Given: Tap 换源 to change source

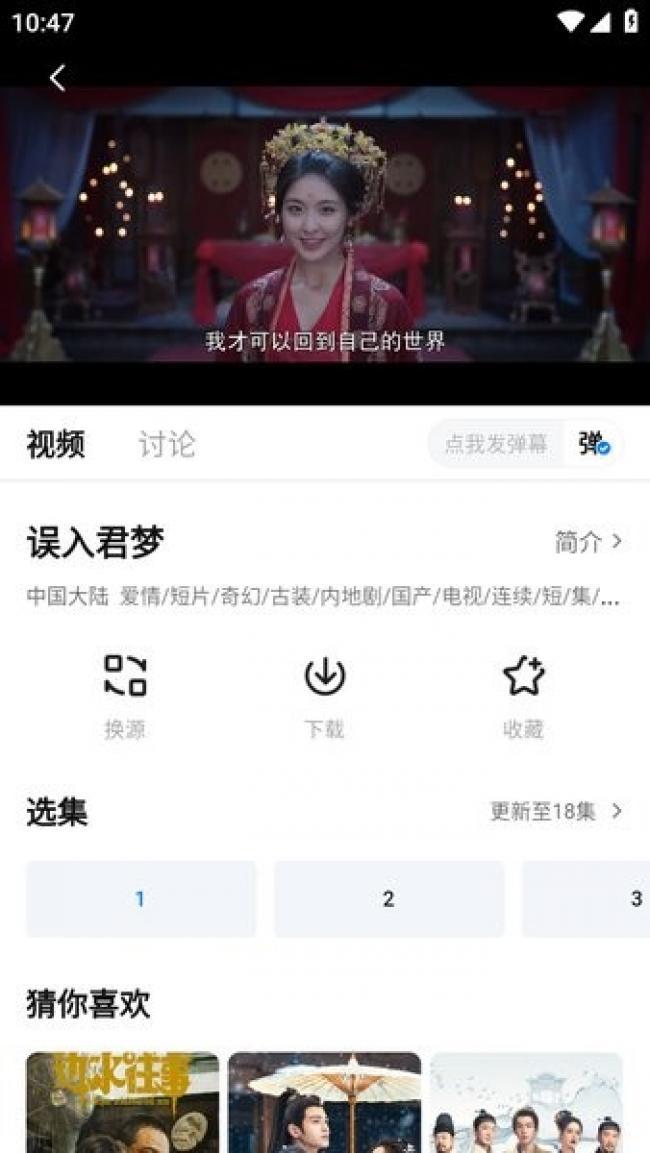Looking at the screenshot, I should coord(125,695).
